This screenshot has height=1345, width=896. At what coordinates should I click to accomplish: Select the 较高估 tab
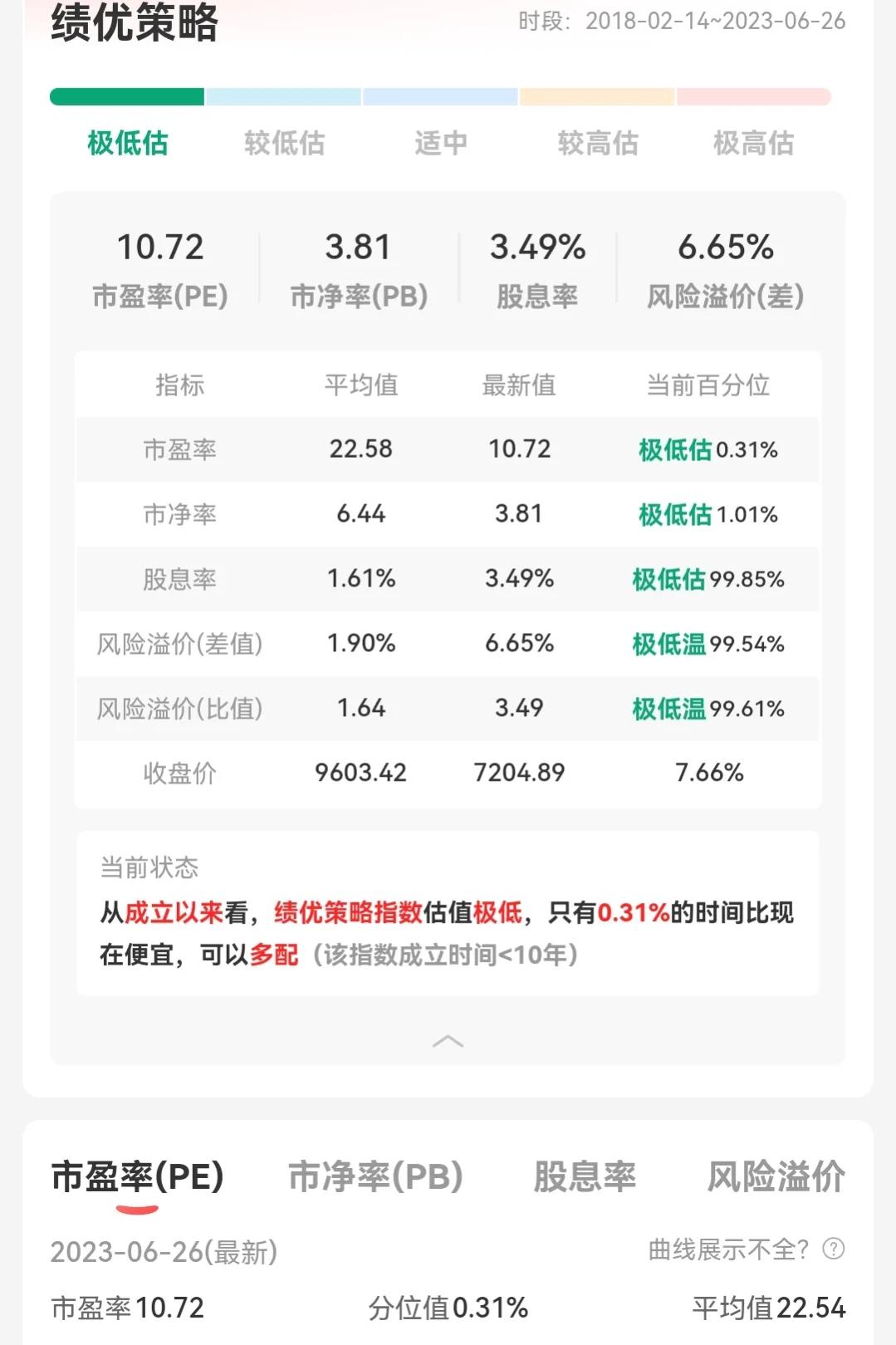pyautogui.click(x=598, y=143)
